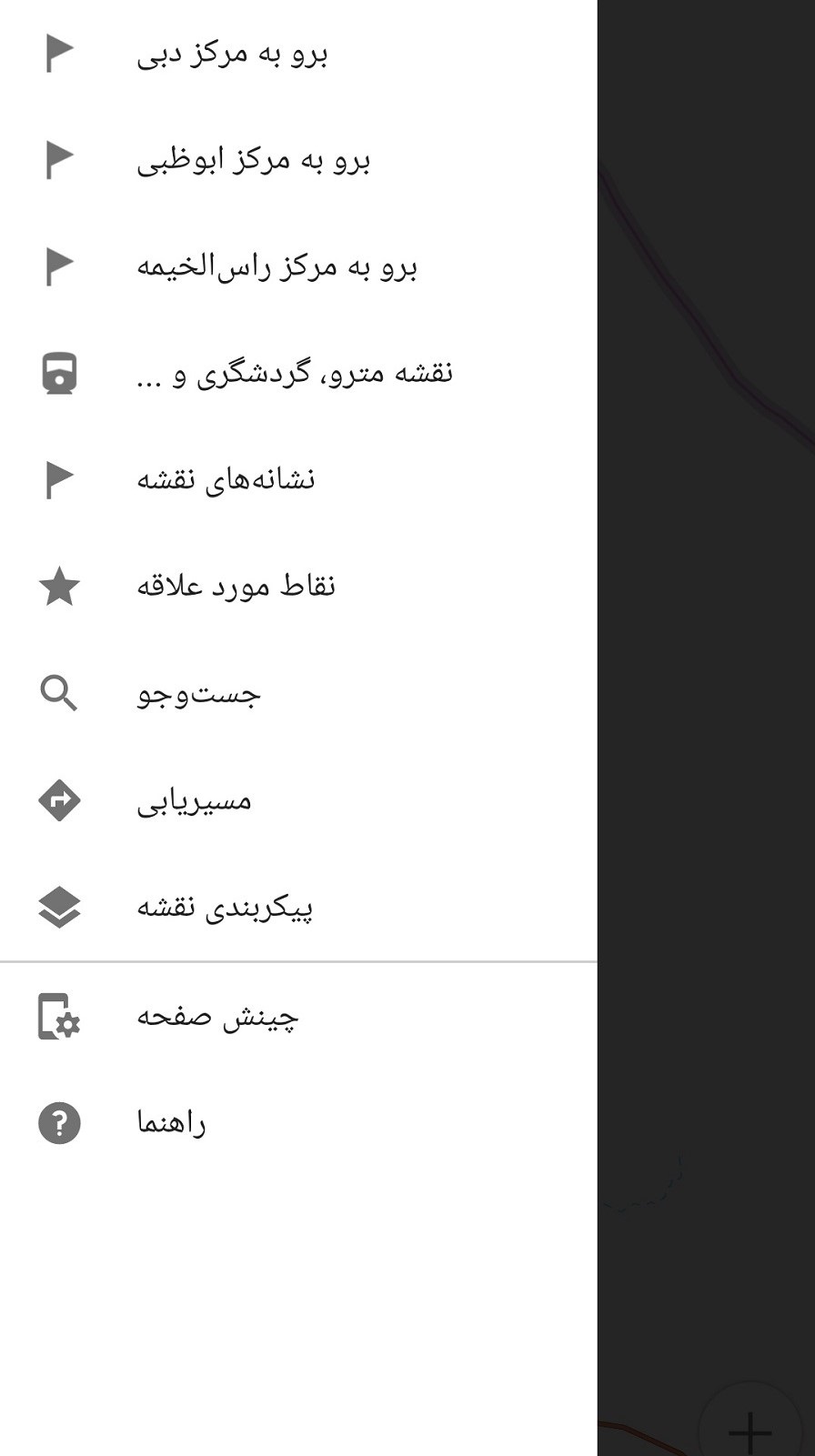The image size is (815, 1456).
Task: Click the metro train icon for transit map
Action: click(58, 371)
